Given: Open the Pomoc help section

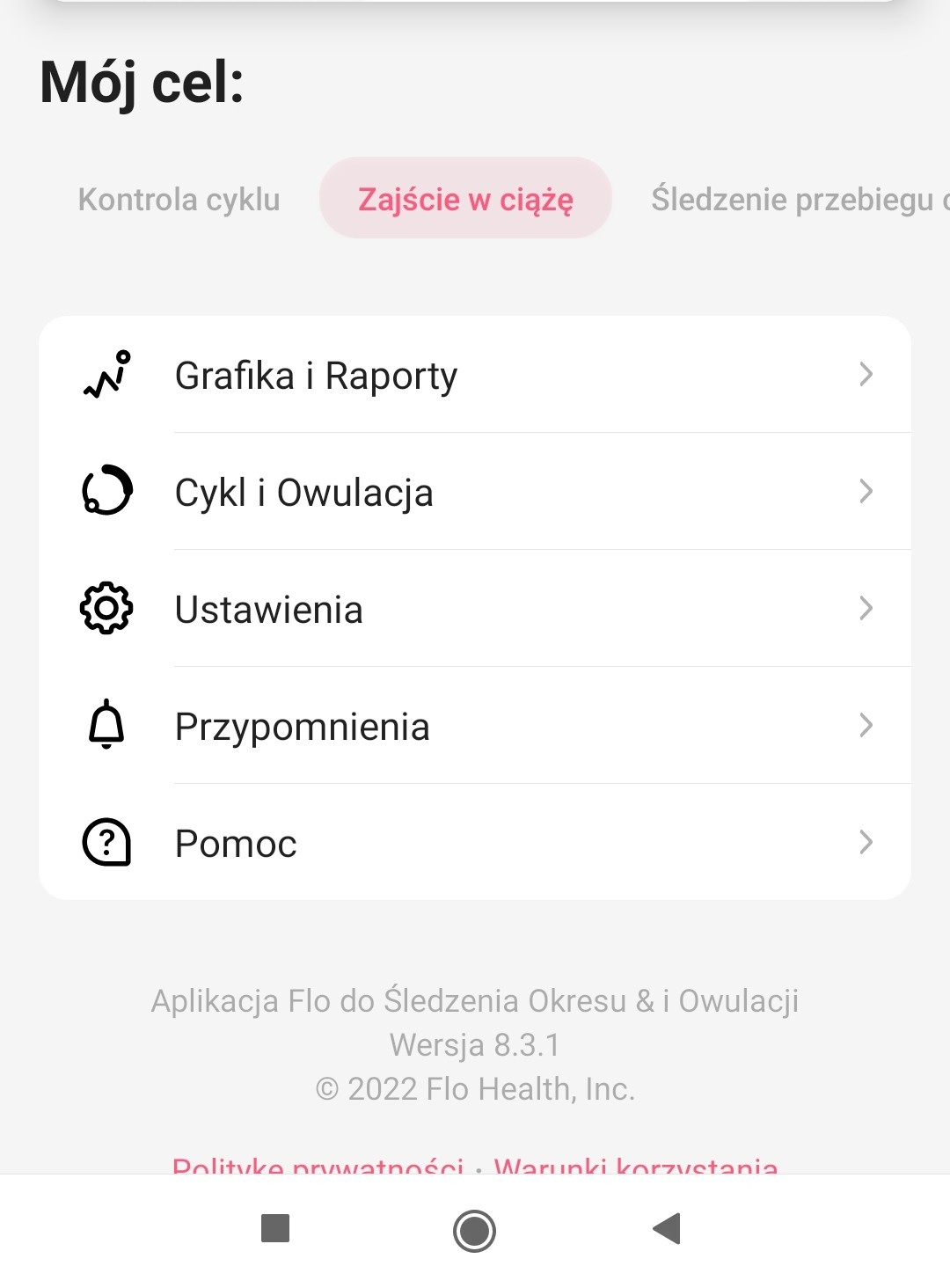Looking at the screenshot, I should pos(475,843).
